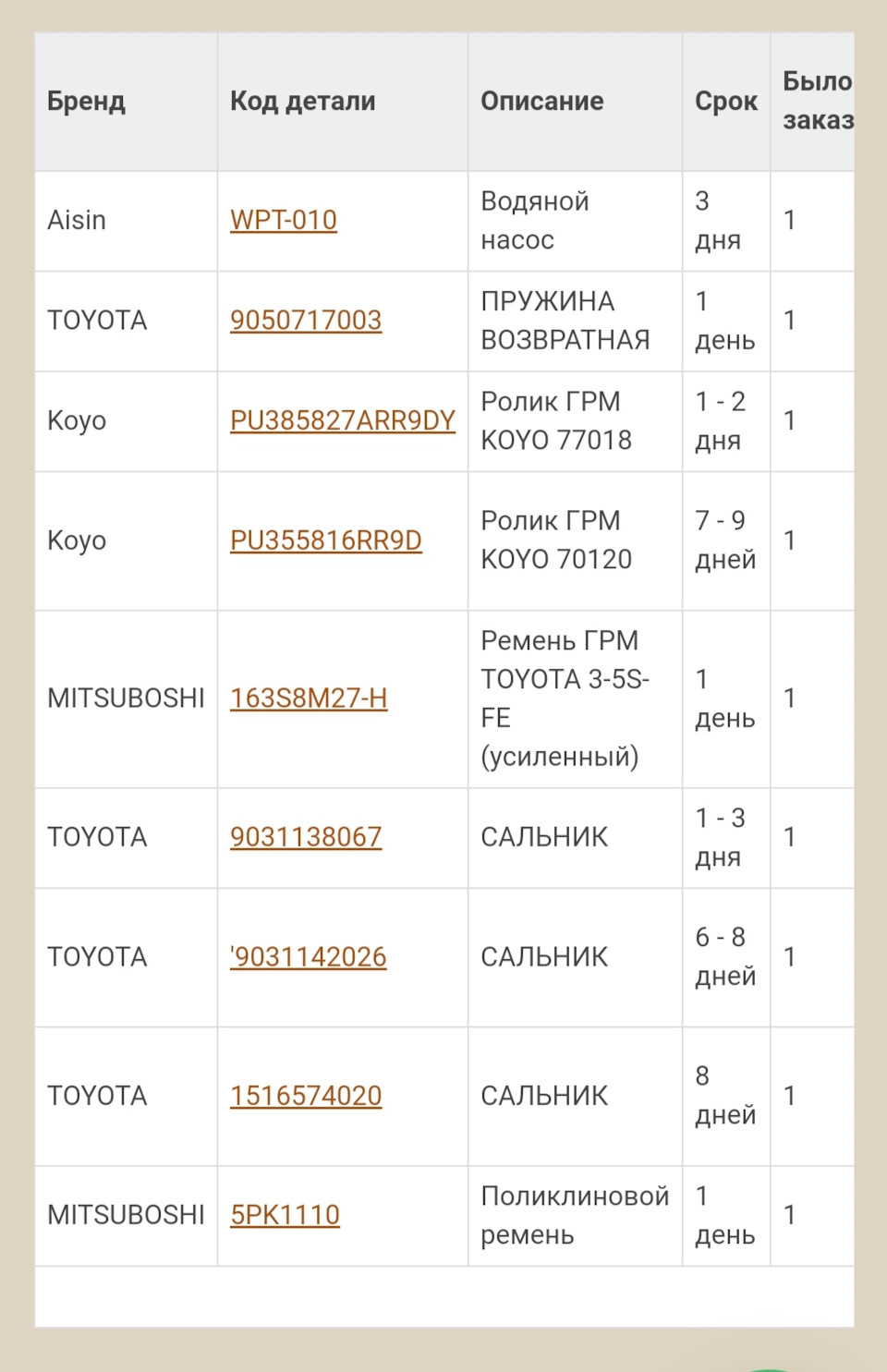Open the PU355816RR9D part code link

pos(325,540)
